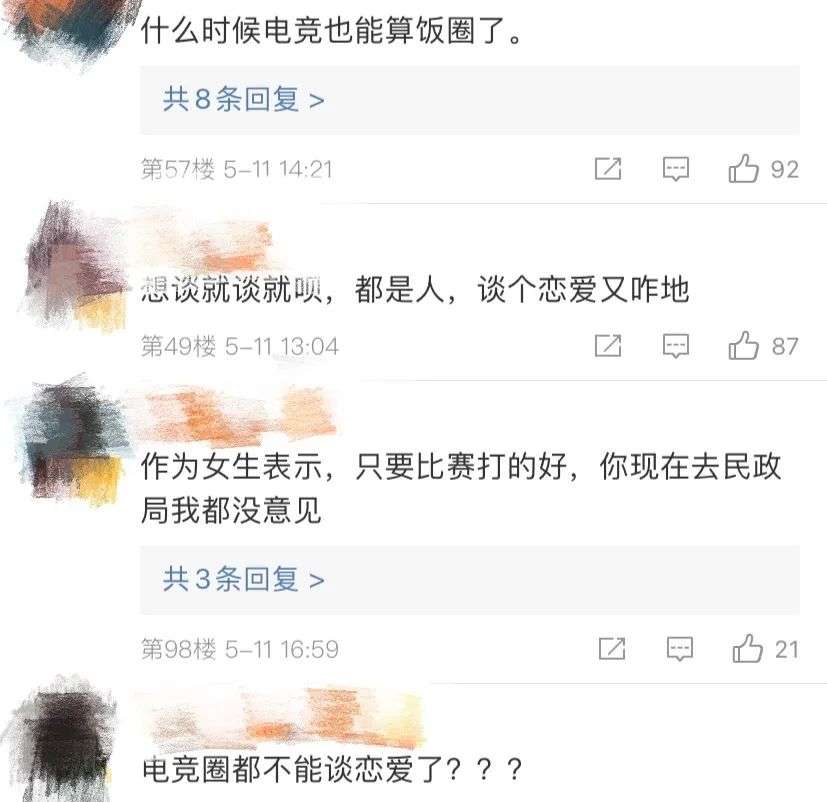Like the 第49楼 comment with 87 likes
The width and height of the screenshot is (827, 802).
744,346
